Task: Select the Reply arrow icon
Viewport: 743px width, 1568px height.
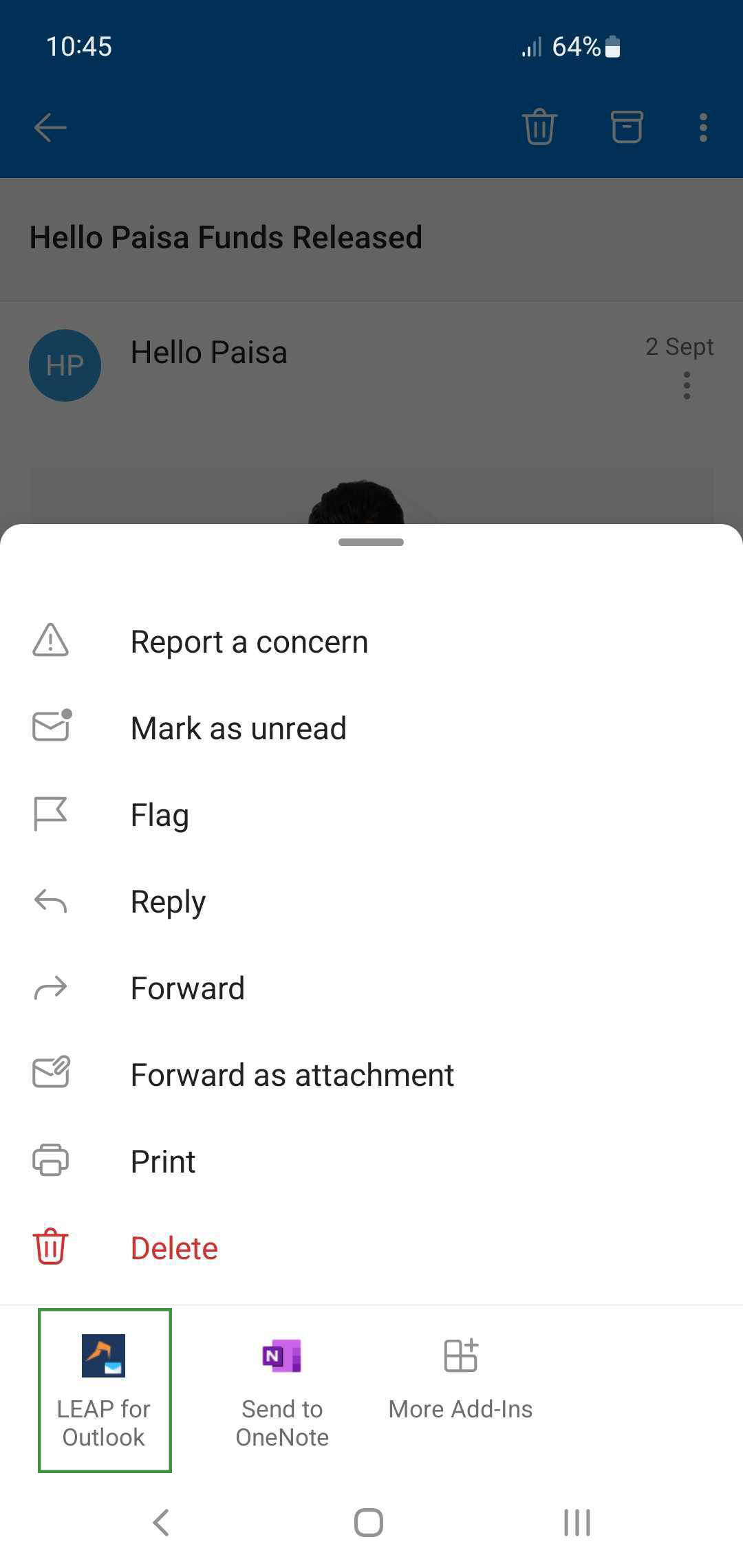Action: 51,900
